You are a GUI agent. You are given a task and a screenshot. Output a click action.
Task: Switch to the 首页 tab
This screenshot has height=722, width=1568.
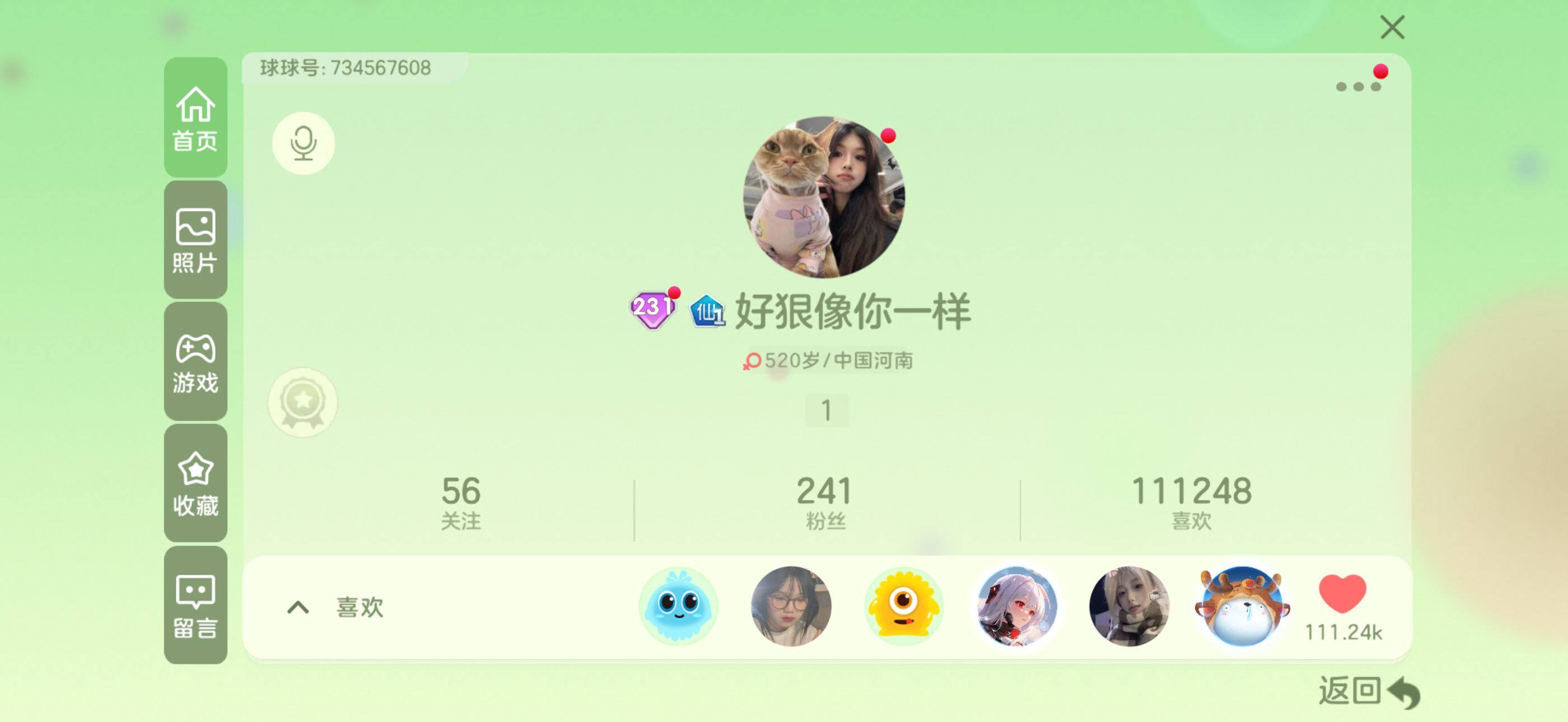195,118
